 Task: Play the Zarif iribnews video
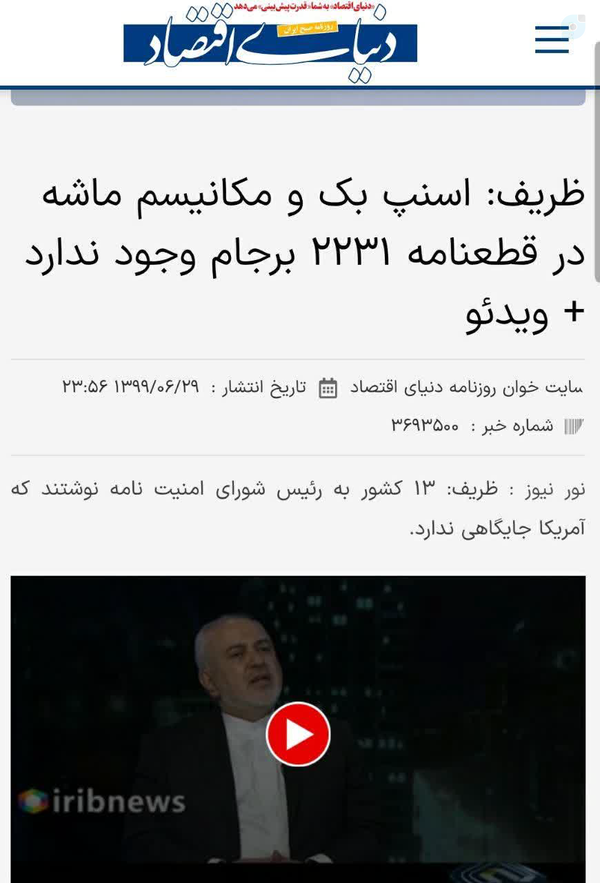coord(298,734)
